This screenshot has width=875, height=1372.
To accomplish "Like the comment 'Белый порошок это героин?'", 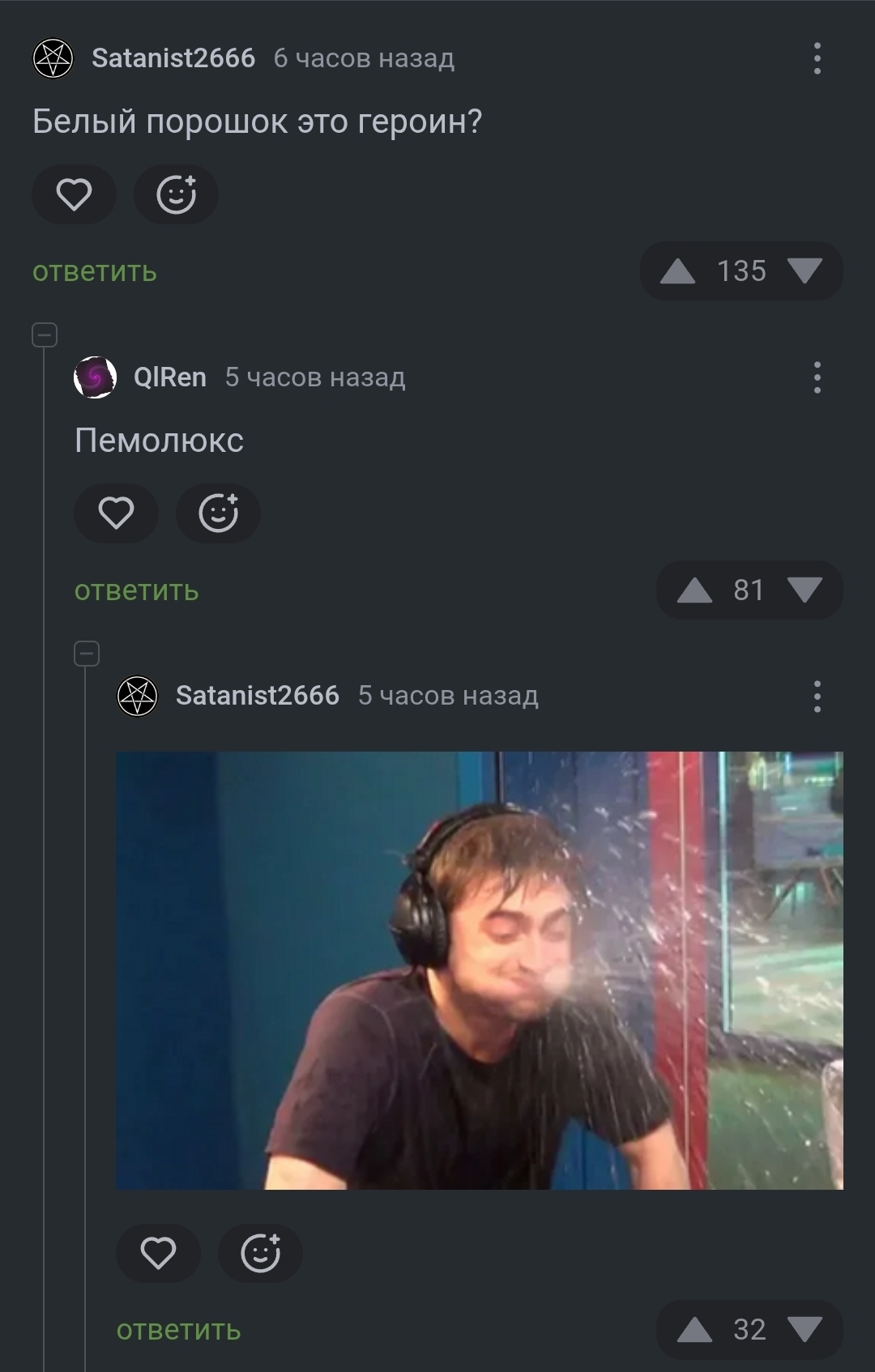I will point(74,194).
